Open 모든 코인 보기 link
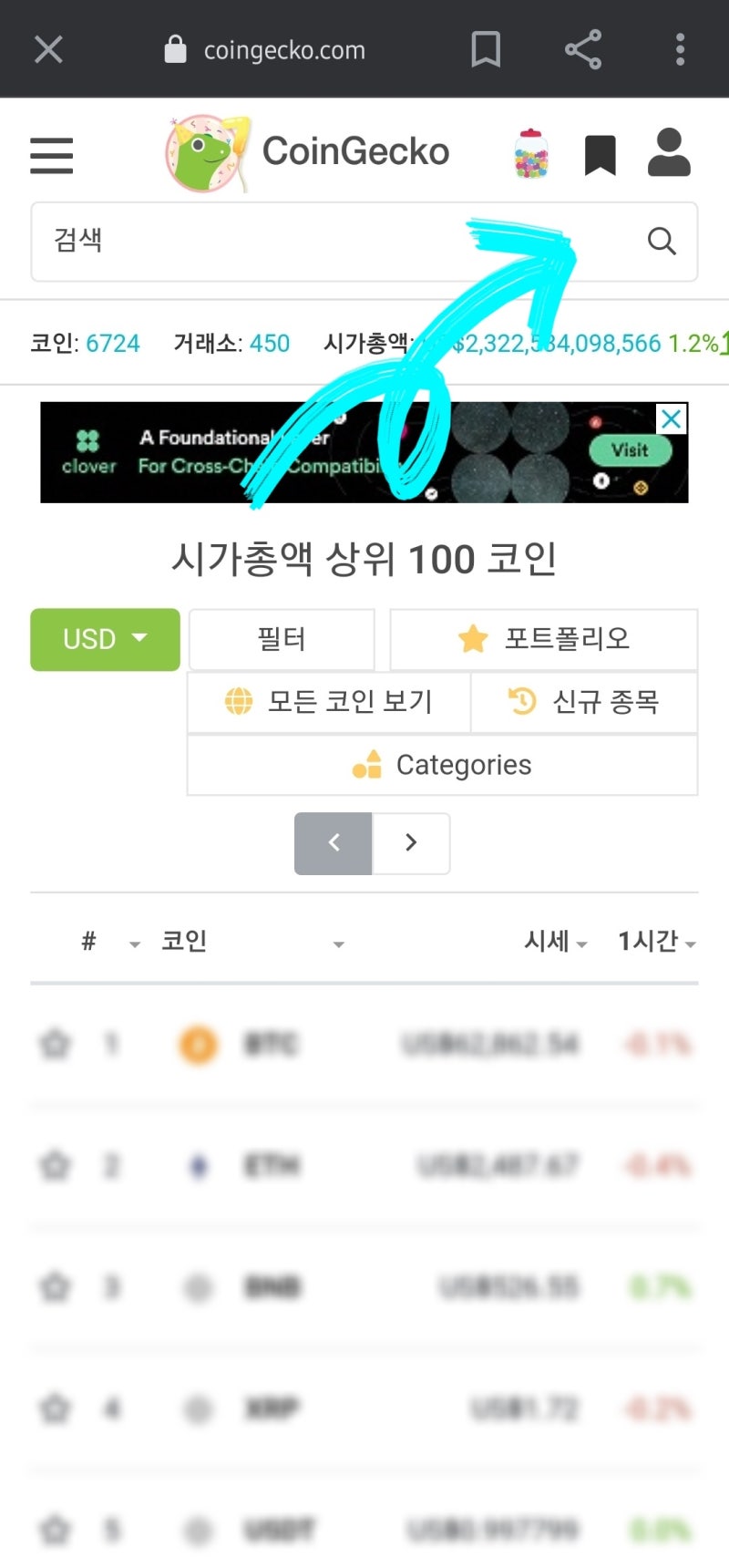Screen dimensions: 729x1568 328,702
